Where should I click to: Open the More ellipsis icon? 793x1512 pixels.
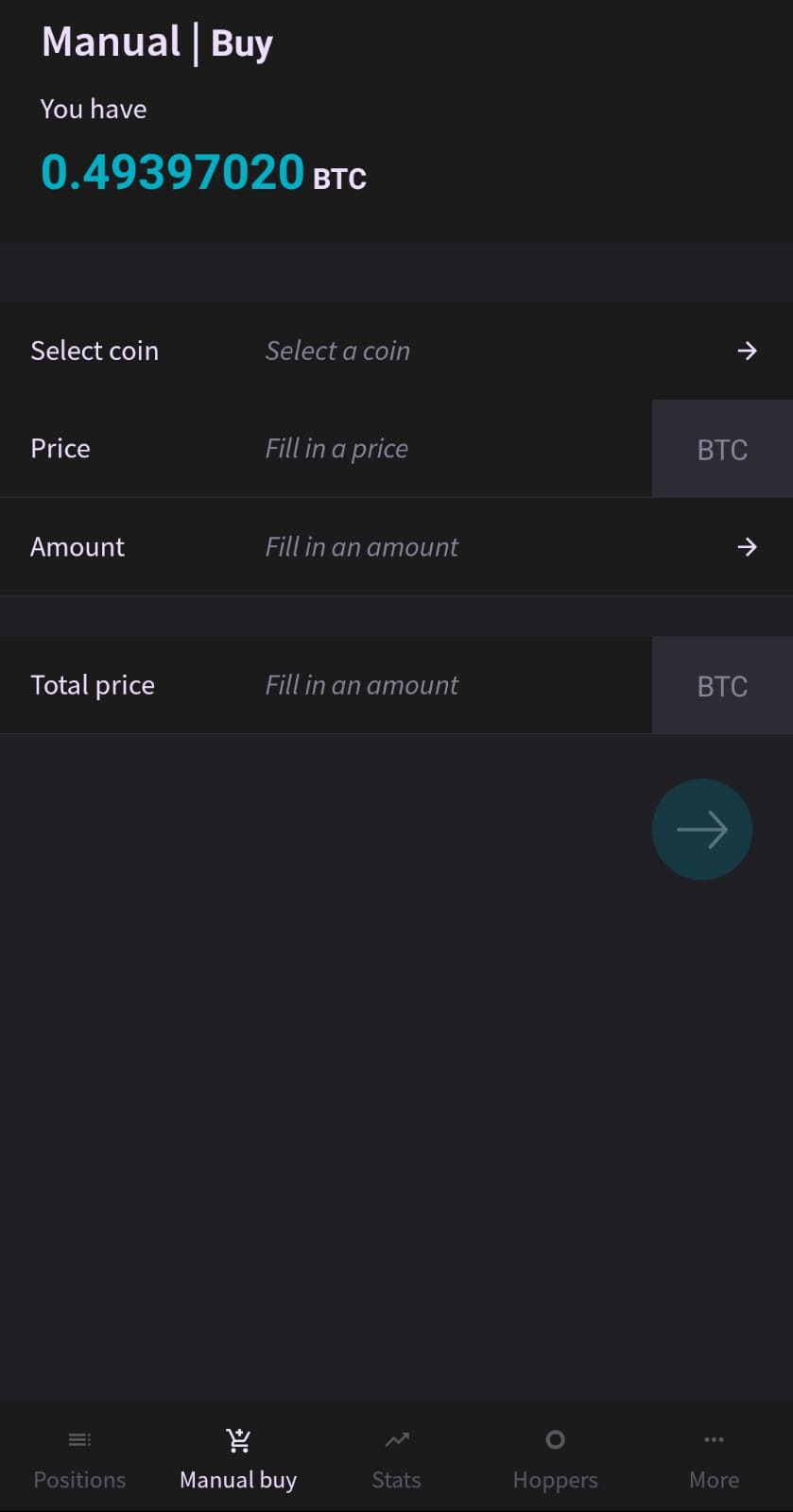714,1439
